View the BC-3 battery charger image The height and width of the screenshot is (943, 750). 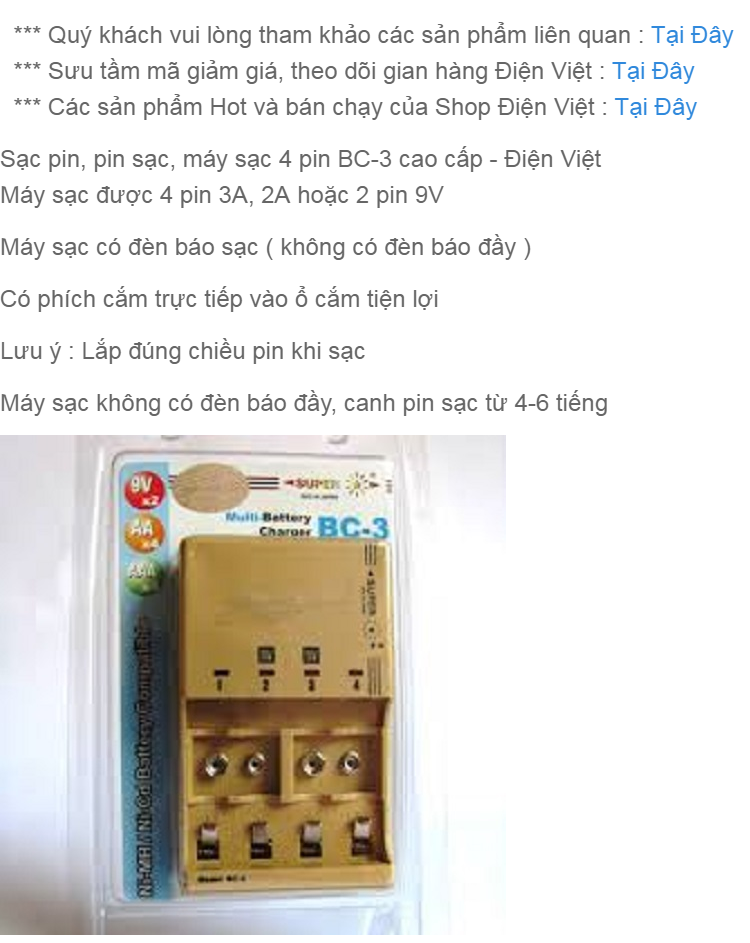click(x=253, y=685)
